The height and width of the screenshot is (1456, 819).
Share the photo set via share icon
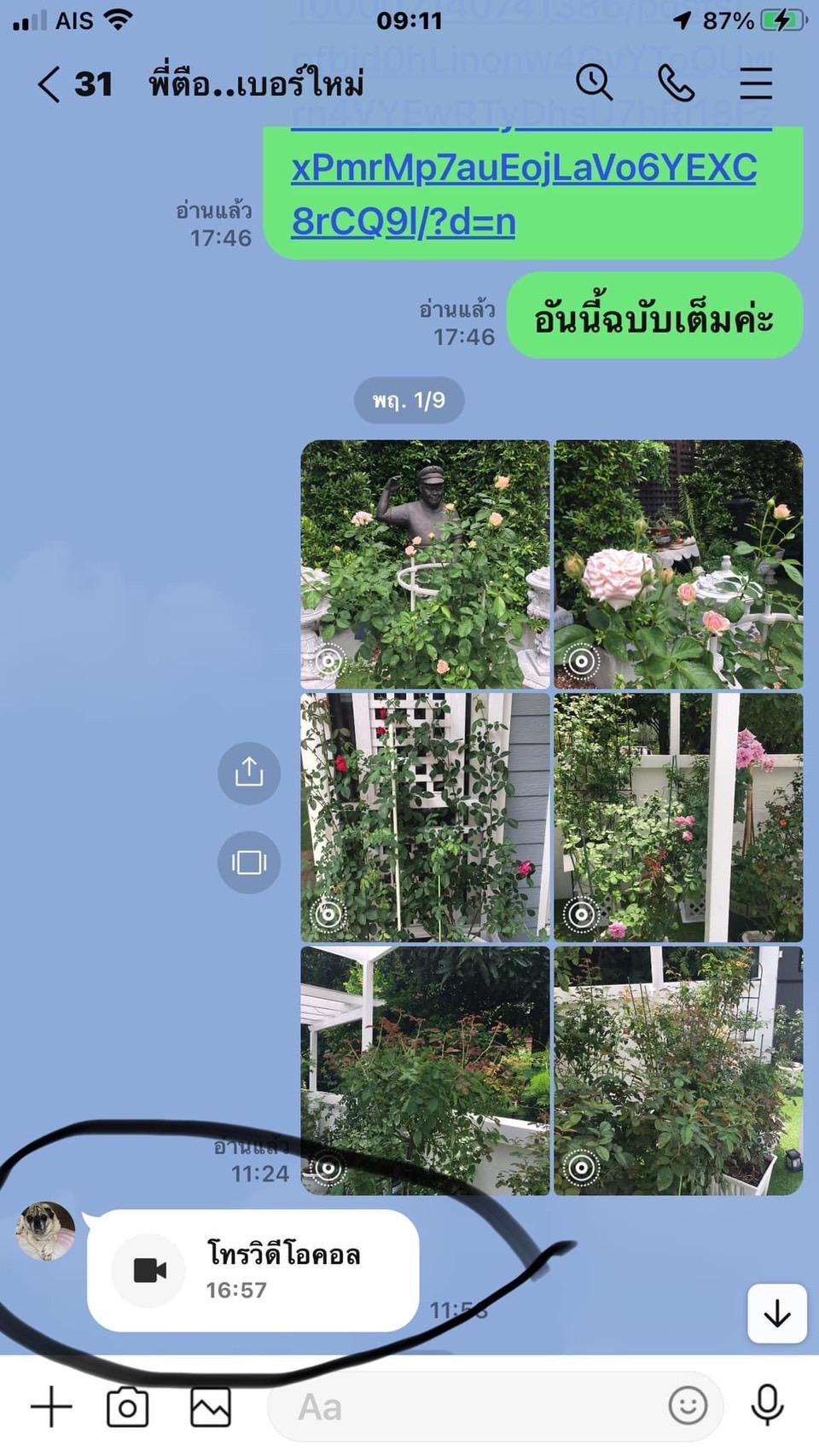click(x=249, y=773)
